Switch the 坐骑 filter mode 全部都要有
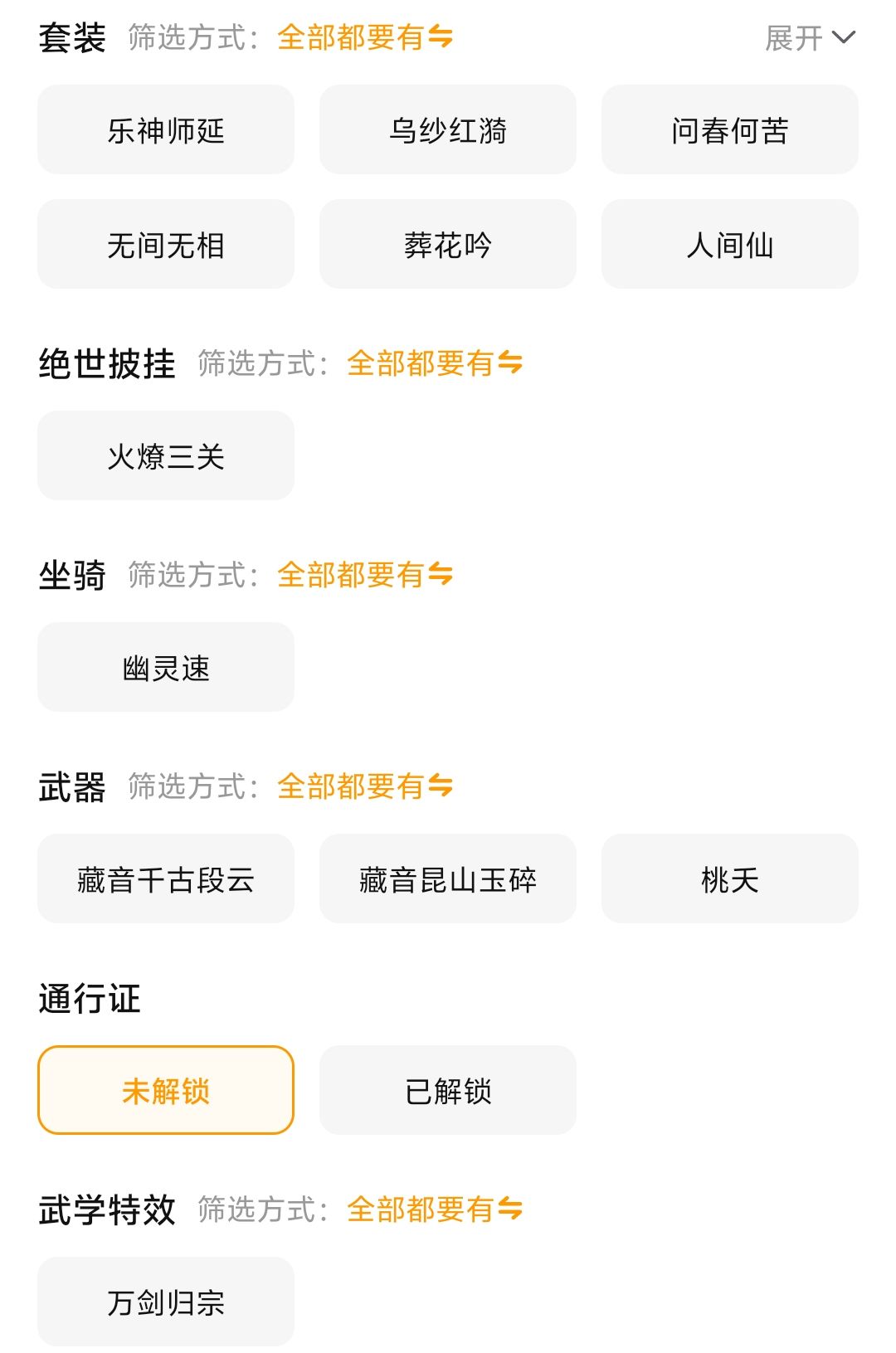 (x=365, y=575)
